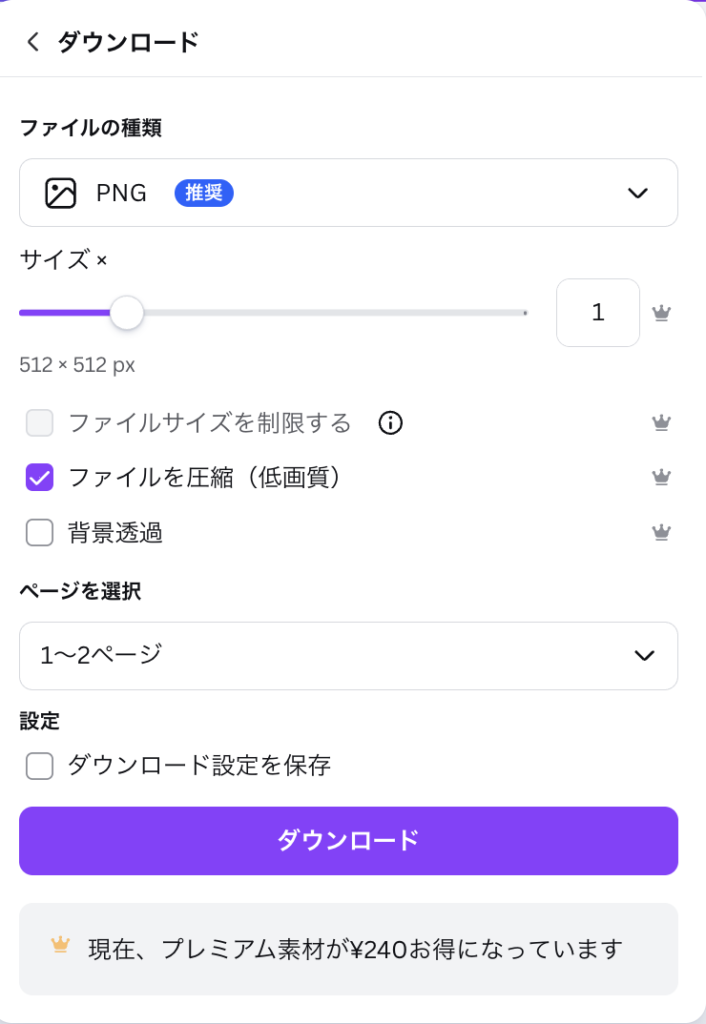
Task: Check ダウンロード設定を保存
Action: 40,766
